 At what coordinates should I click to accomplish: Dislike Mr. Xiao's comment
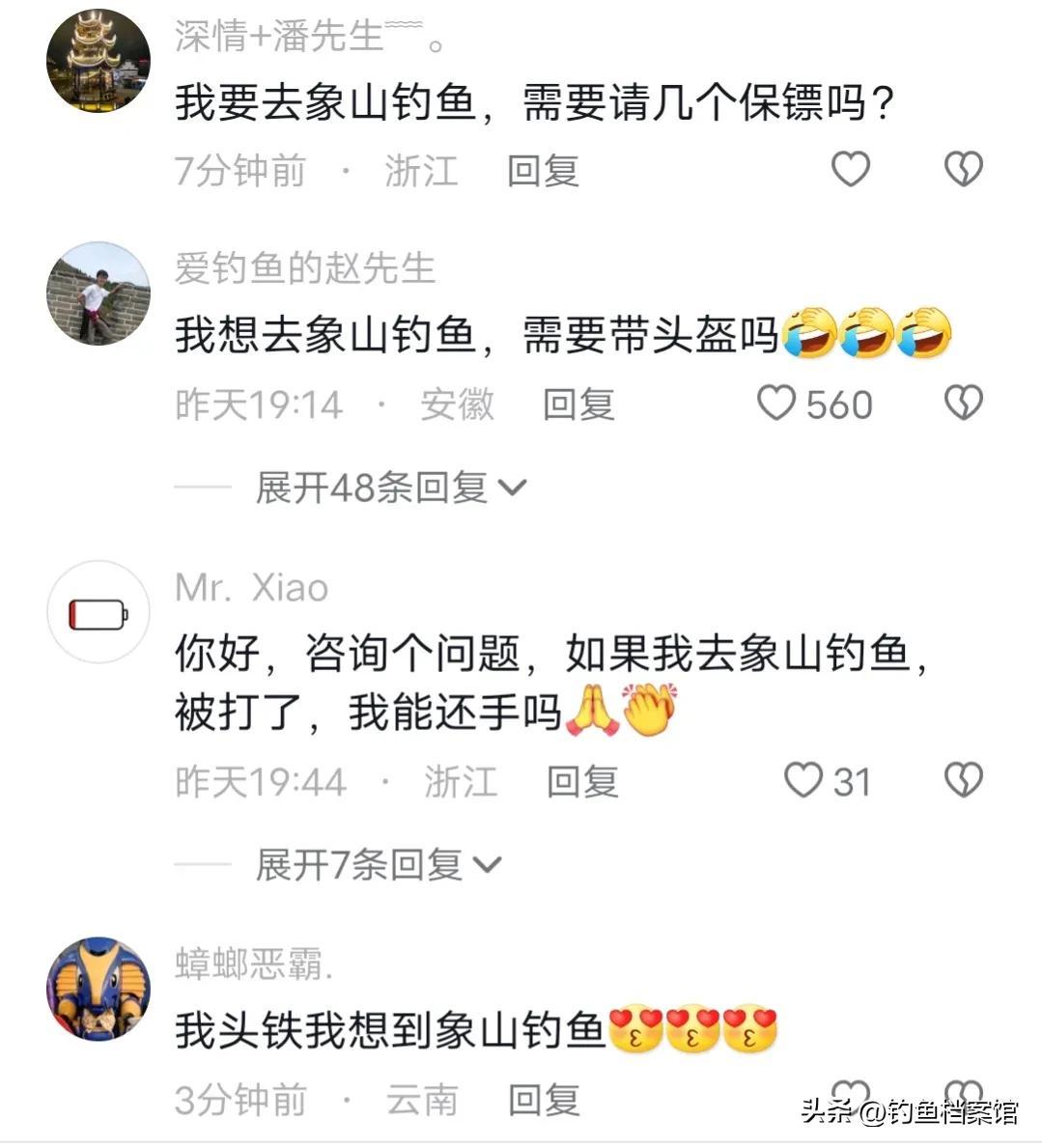click(x=963, y=780)
